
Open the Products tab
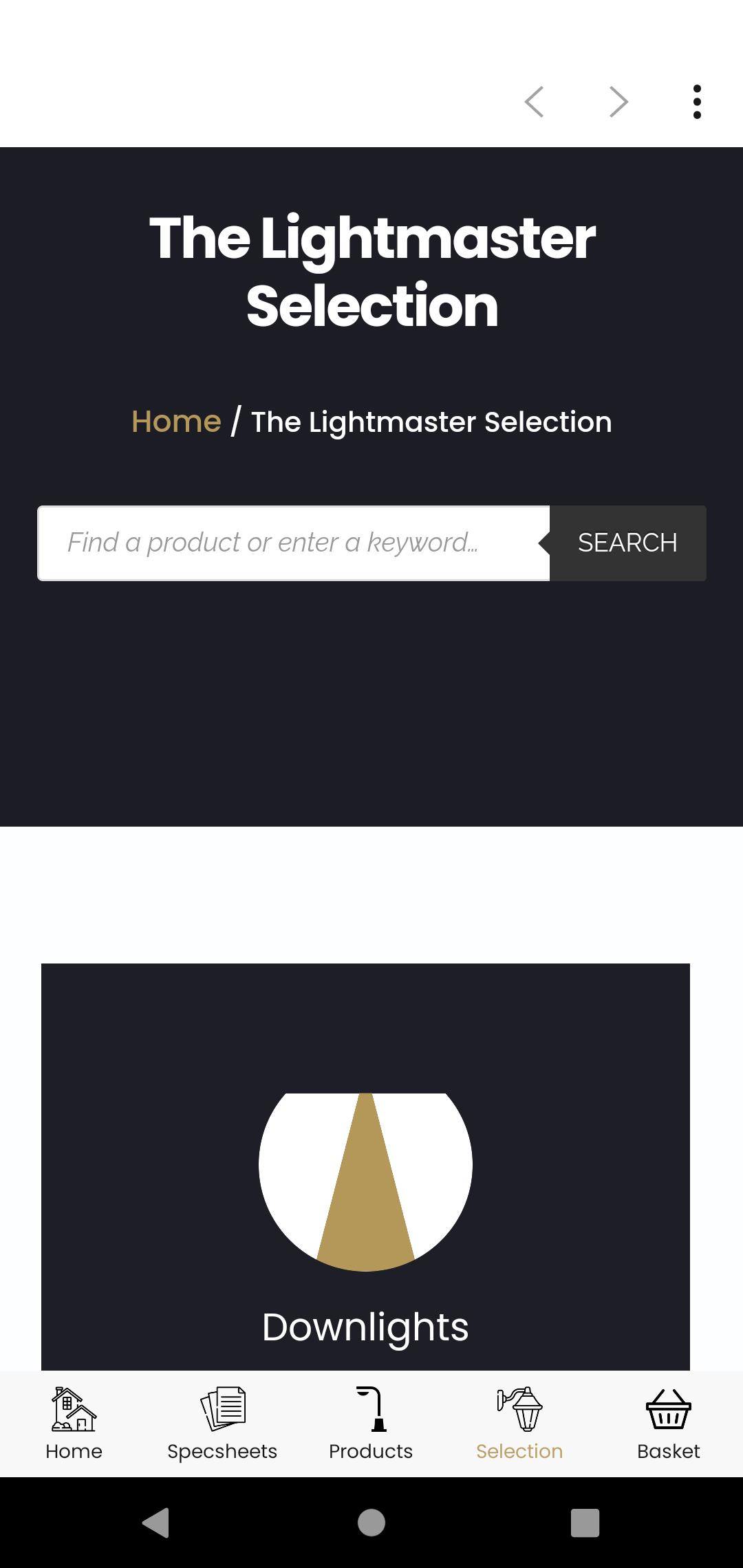point(371,1424)
